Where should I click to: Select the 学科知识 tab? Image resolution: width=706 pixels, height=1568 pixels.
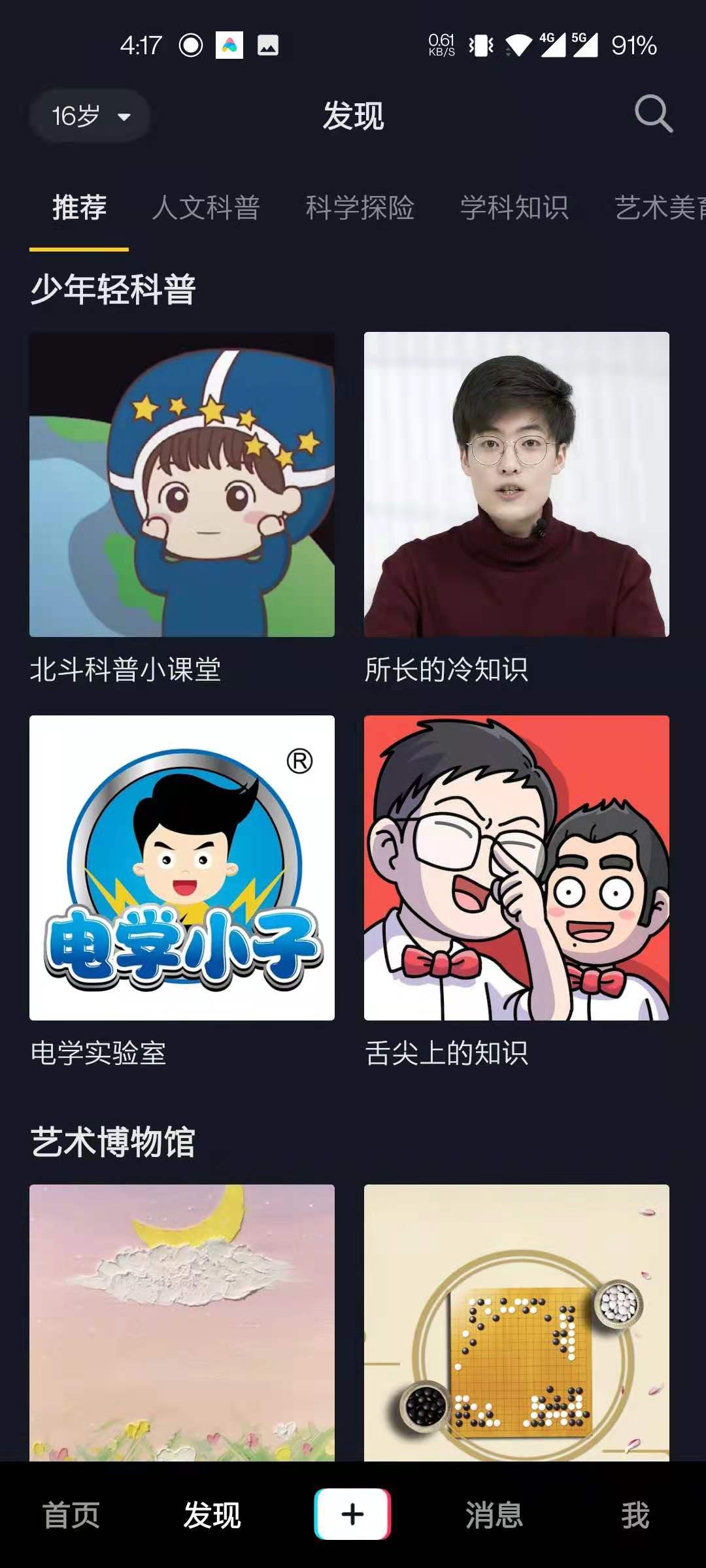click(x=514, y=208)
